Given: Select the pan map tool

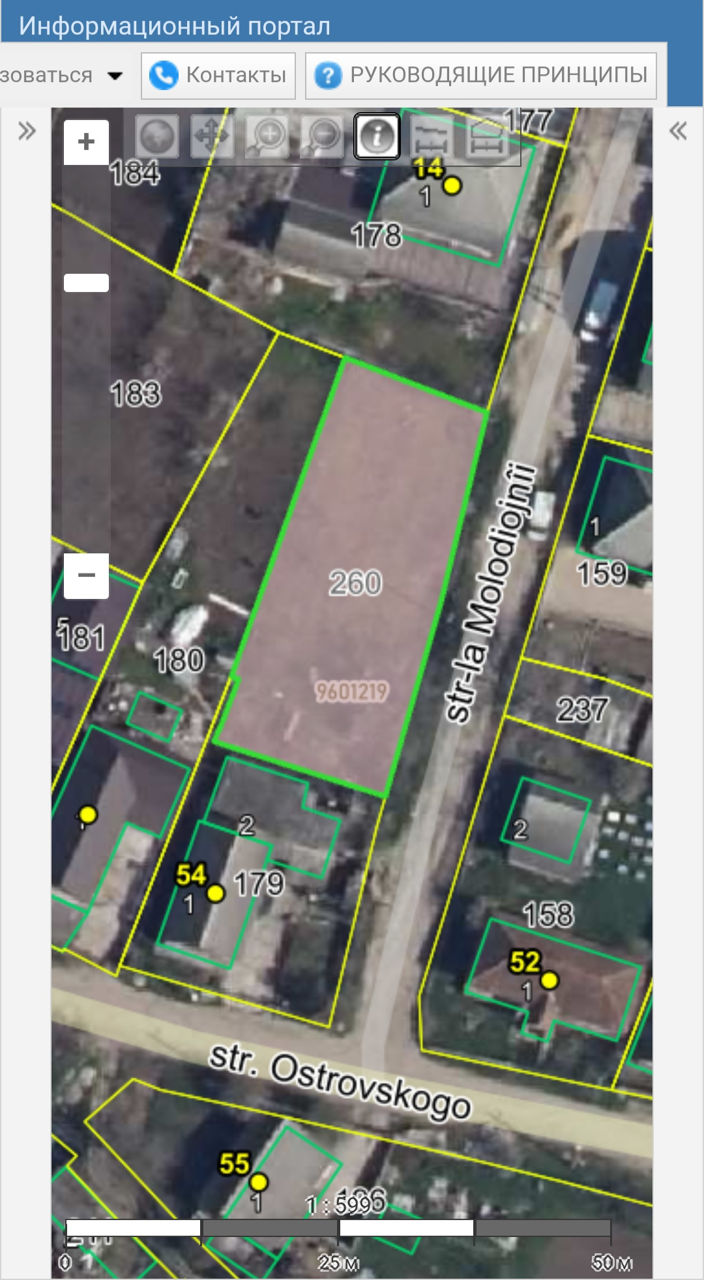Looking at the screenshot, I should pos(212,137).
